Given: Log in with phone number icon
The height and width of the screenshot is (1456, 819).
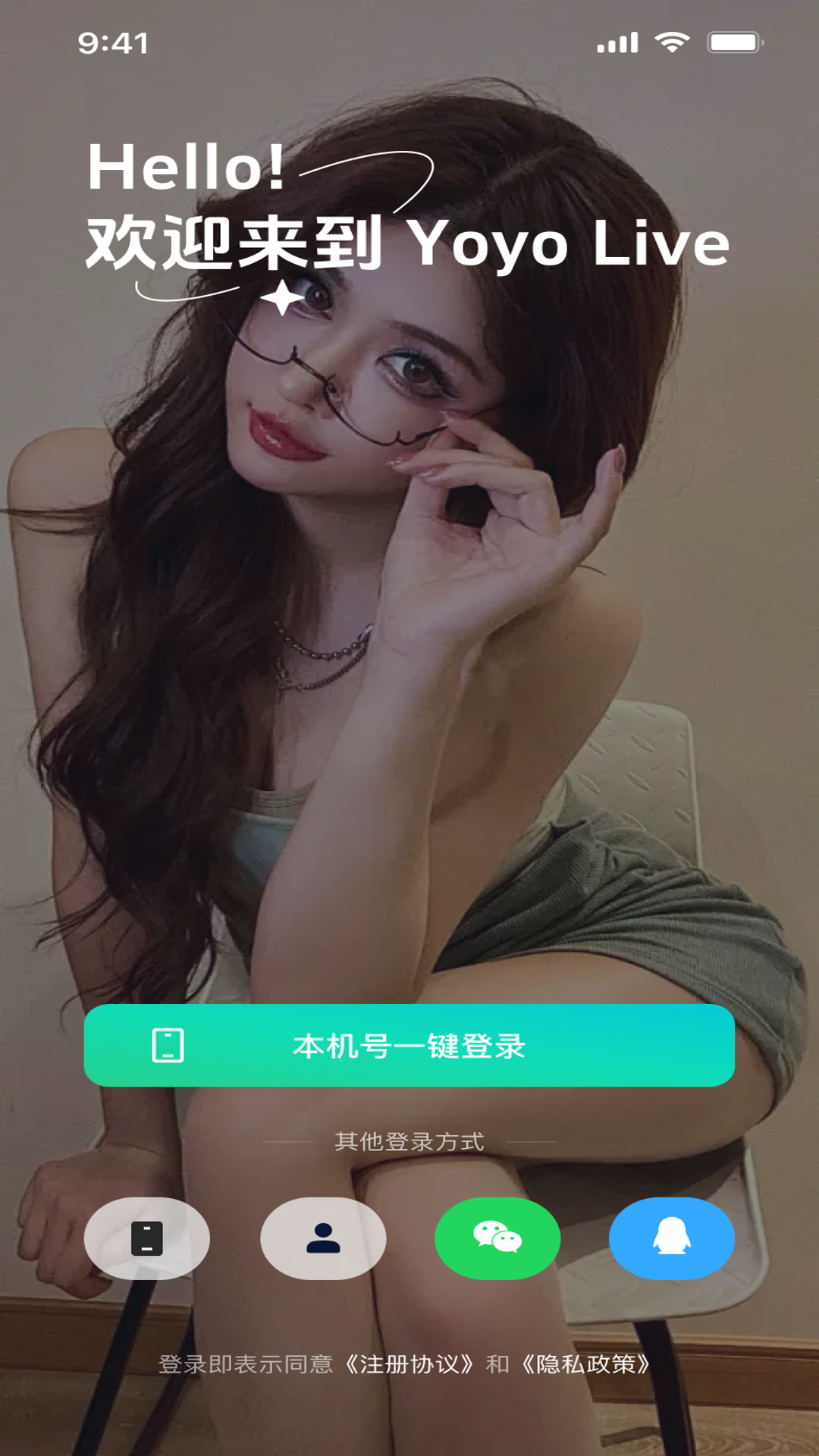Looking at the screenshot, I should (146, 1238).
